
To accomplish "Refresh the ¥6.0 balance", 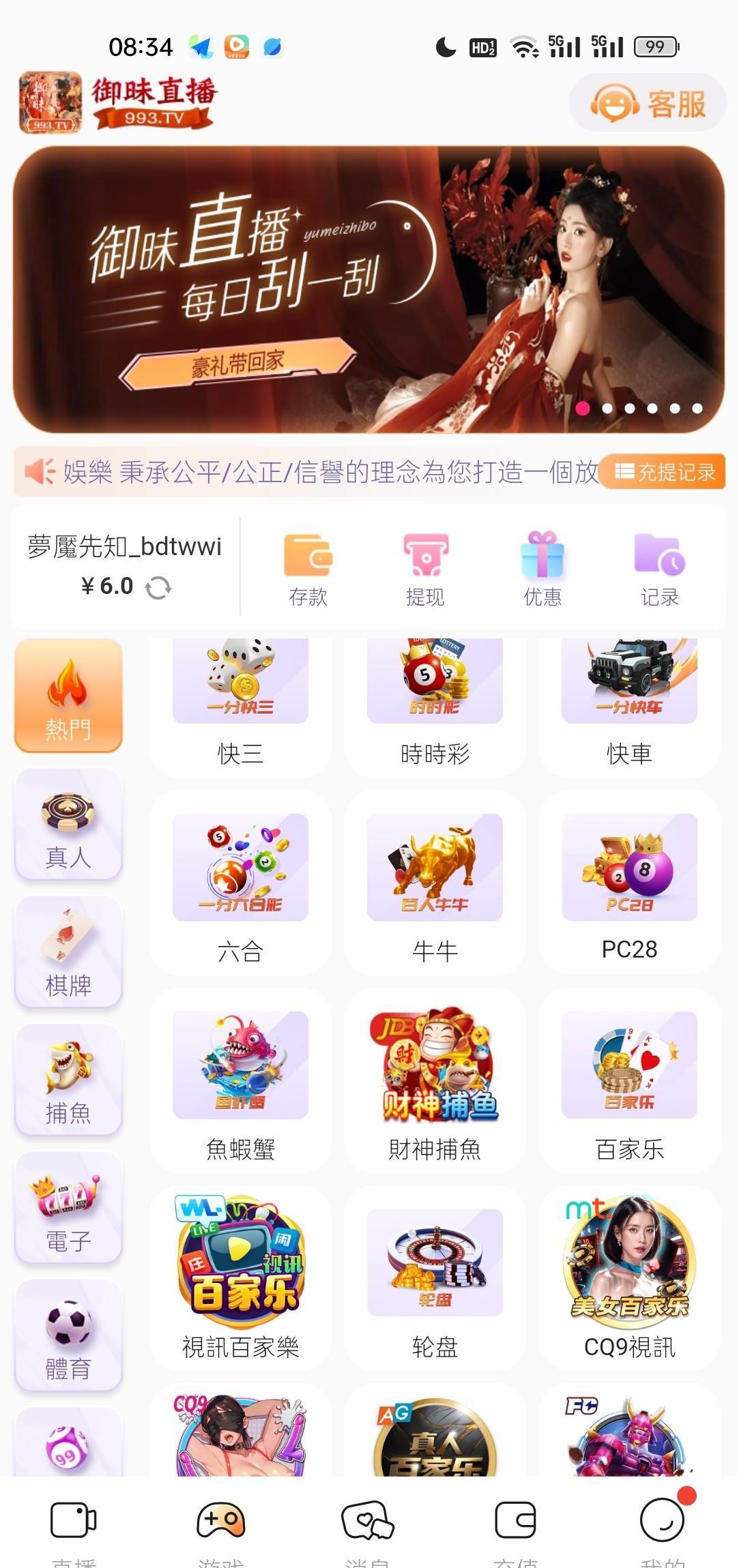I will (158, 587).
